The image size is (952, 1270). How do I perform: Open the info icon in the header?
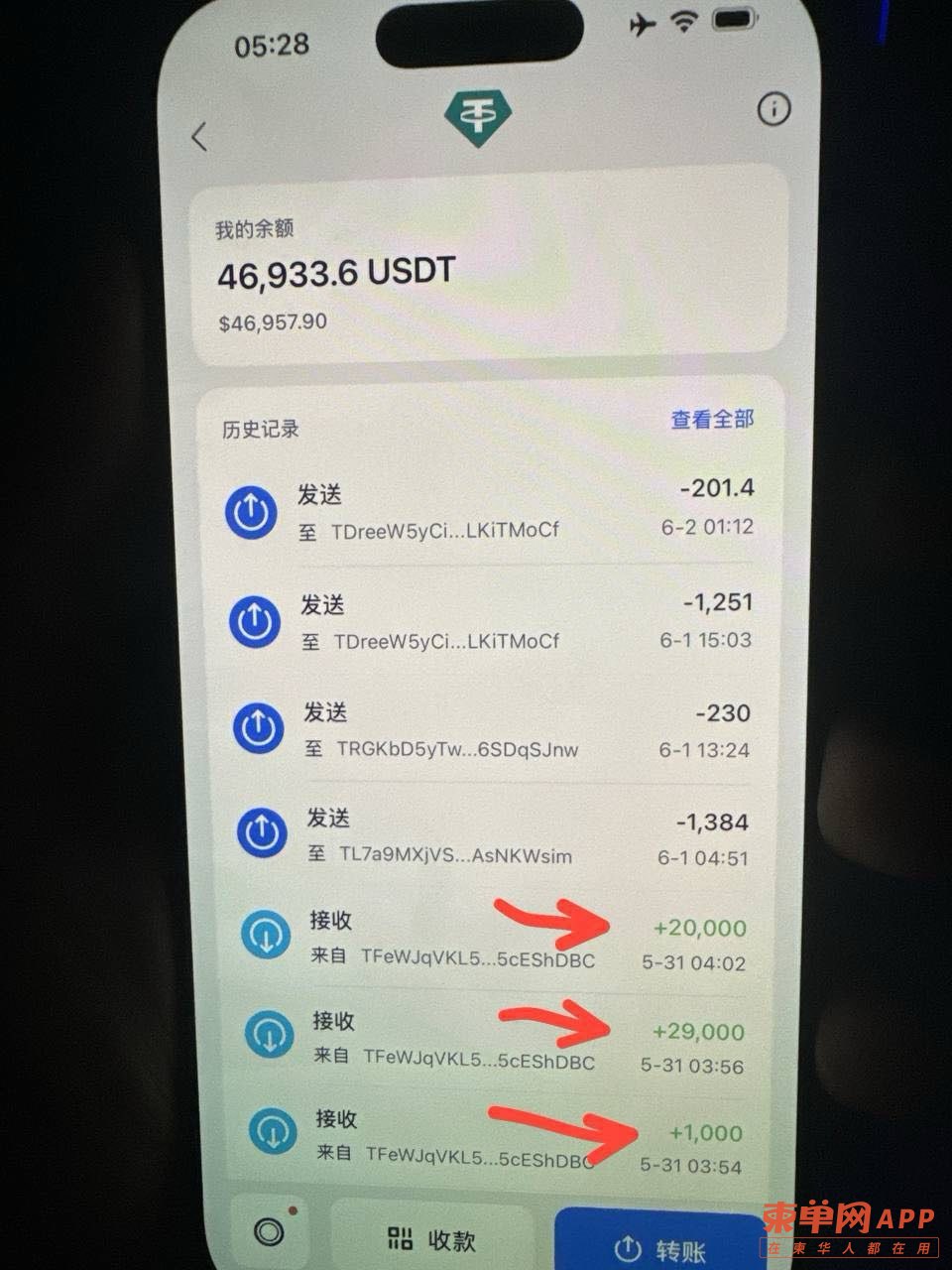tap(773, 109)
